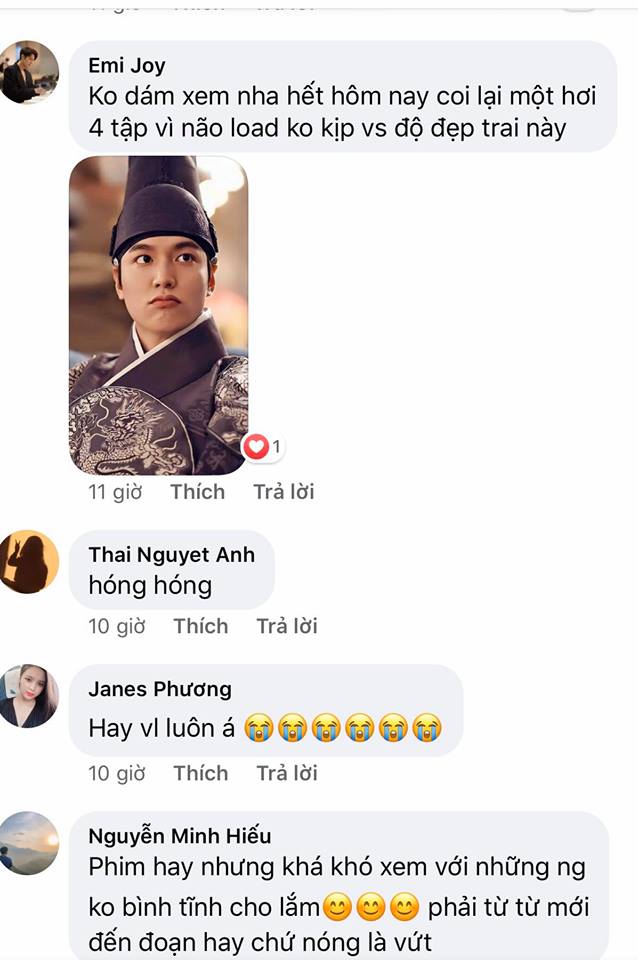Viewport: 638px width, 960px height.
Task: View the photo in Emi Joy's comment
Action: tap(158, 315)
